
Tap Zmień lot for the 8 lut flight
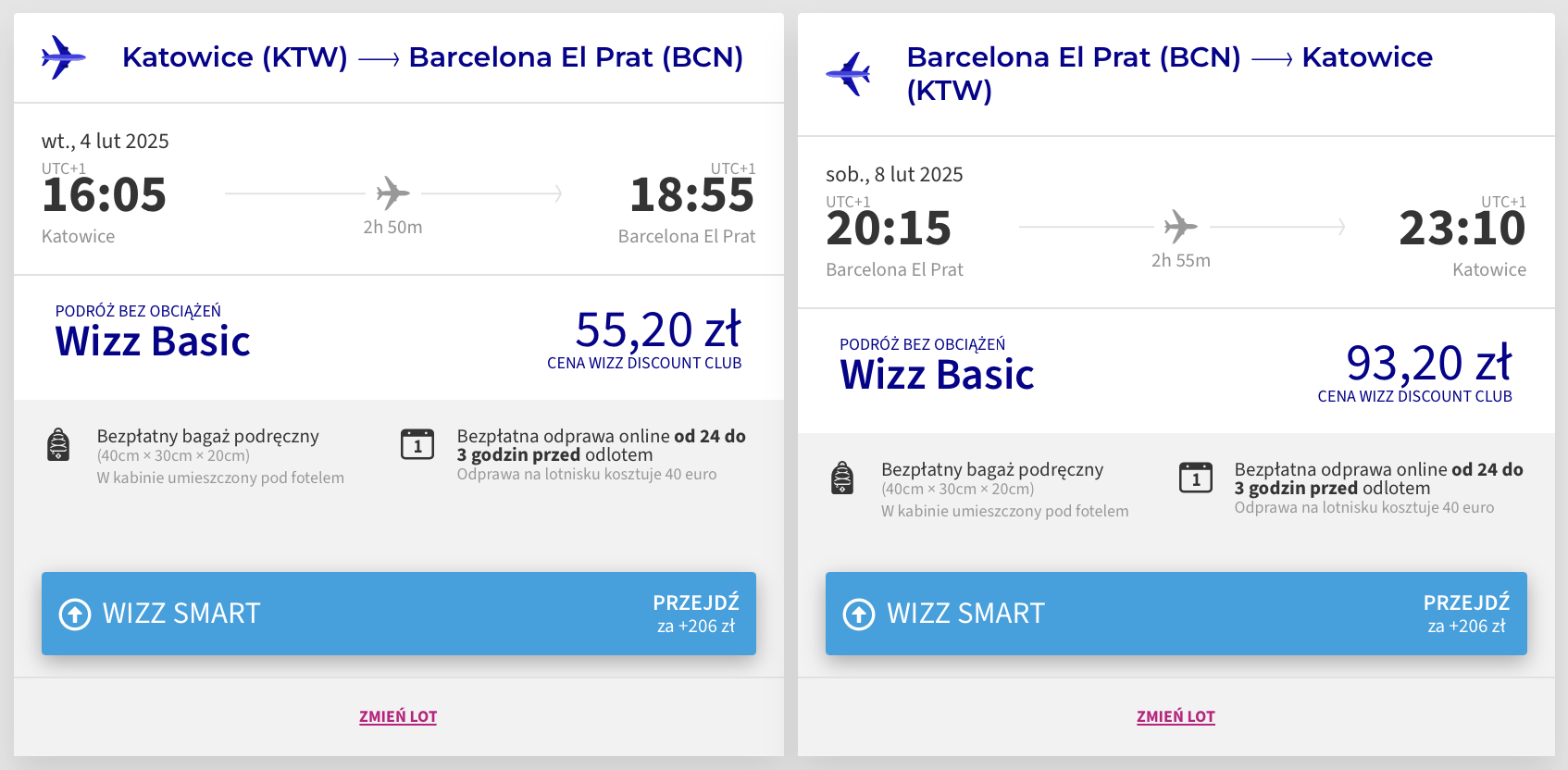[x=1176, y=716]
